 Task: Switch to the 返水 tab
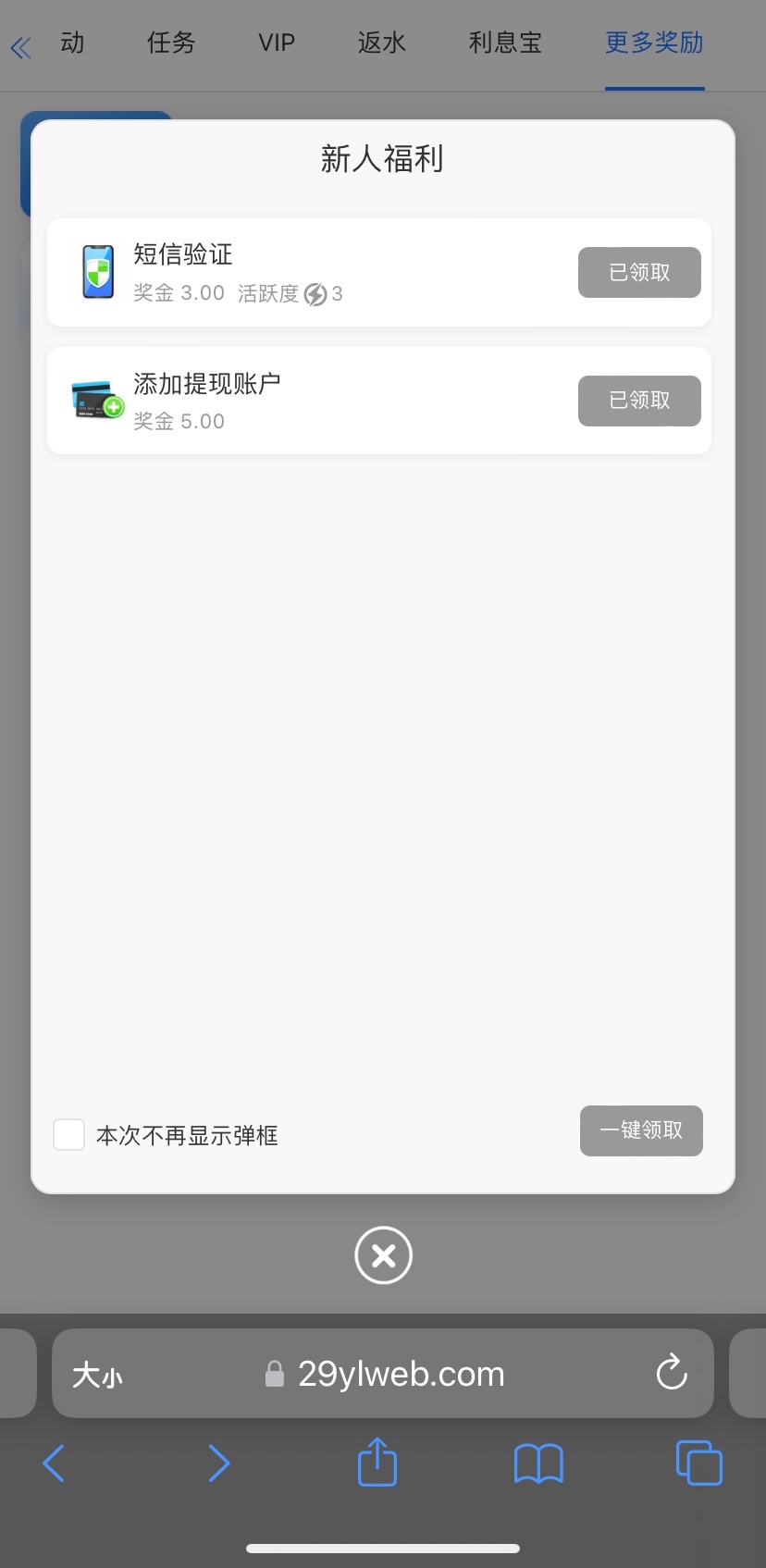[381, 43]
